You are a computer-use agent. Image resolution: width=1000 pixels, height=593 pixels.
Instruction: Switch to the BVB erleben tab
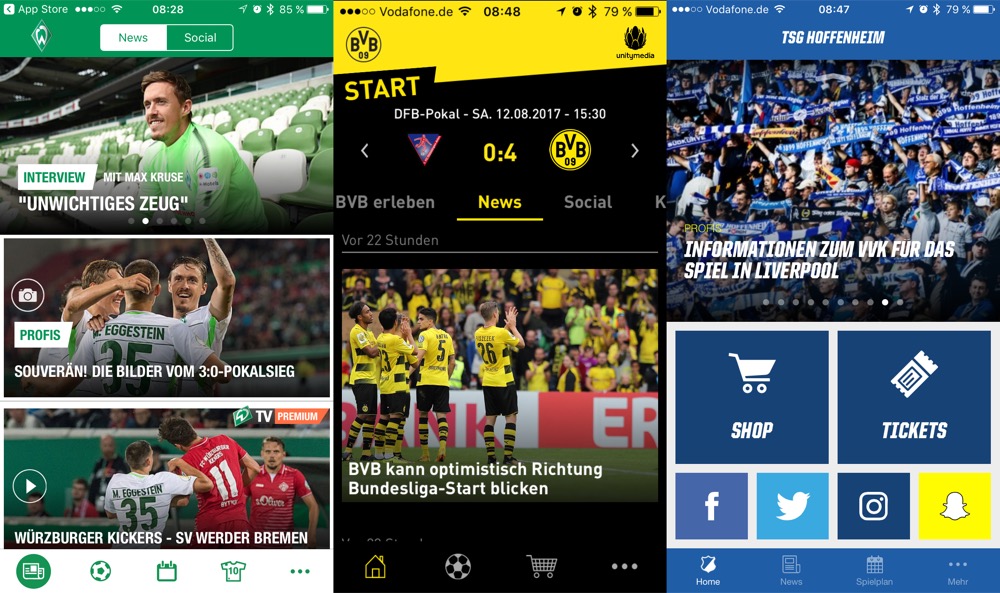click(x=385, y=202)
